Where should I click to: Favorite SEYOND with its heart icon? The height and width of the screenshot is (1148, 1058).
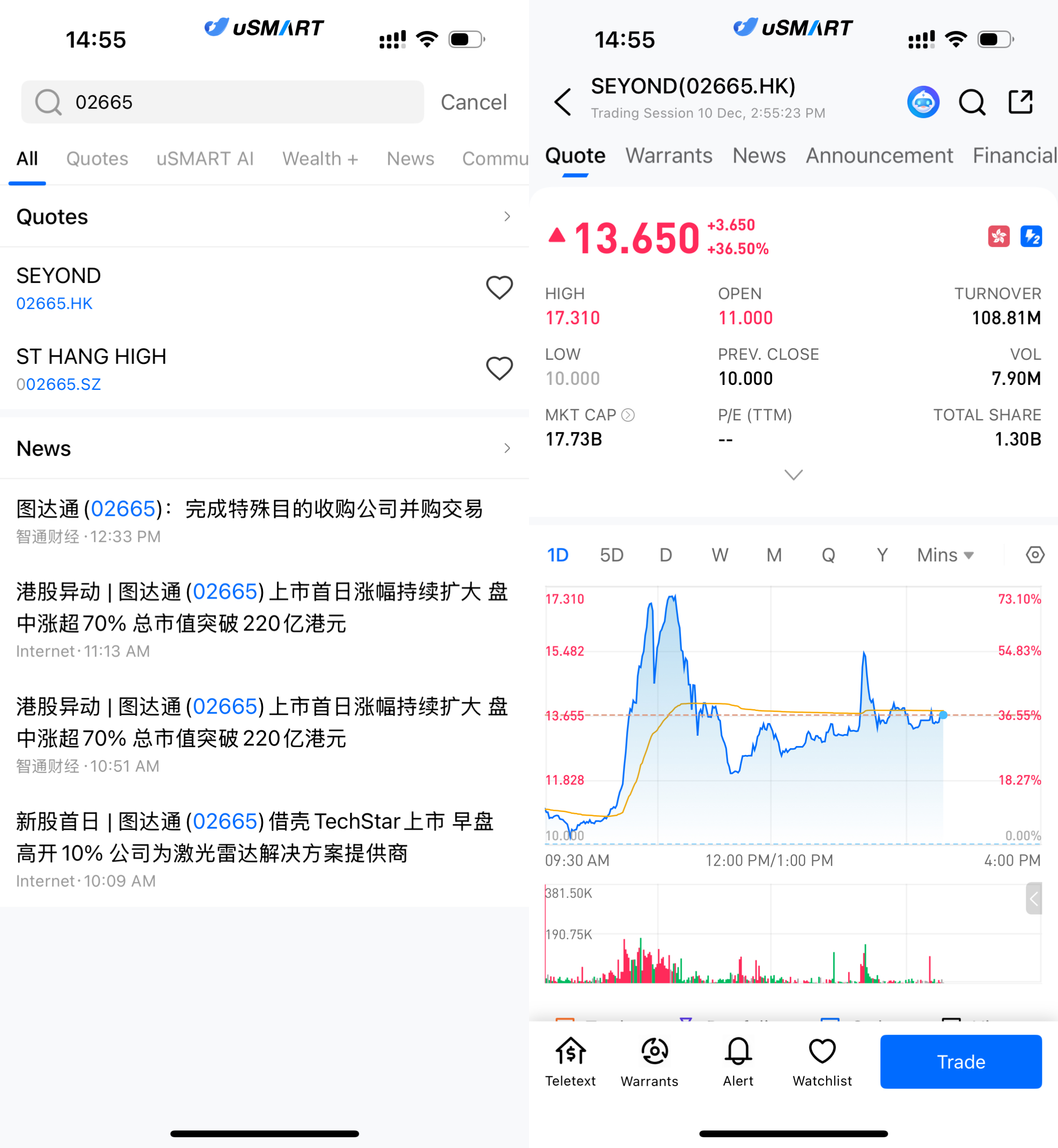[x=499, y=288]
